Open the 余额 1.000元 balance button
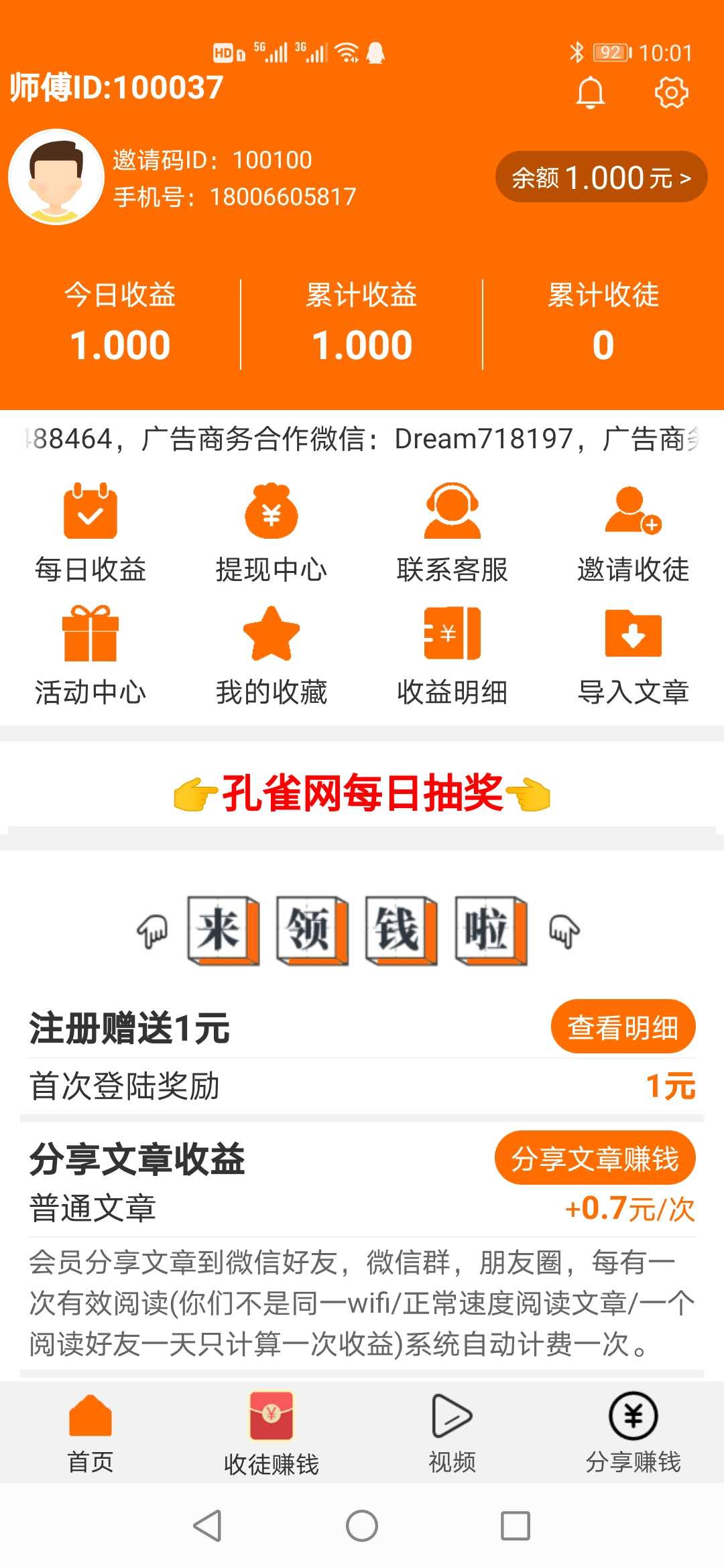This screenshot has width=724, height=1568. 601,178
